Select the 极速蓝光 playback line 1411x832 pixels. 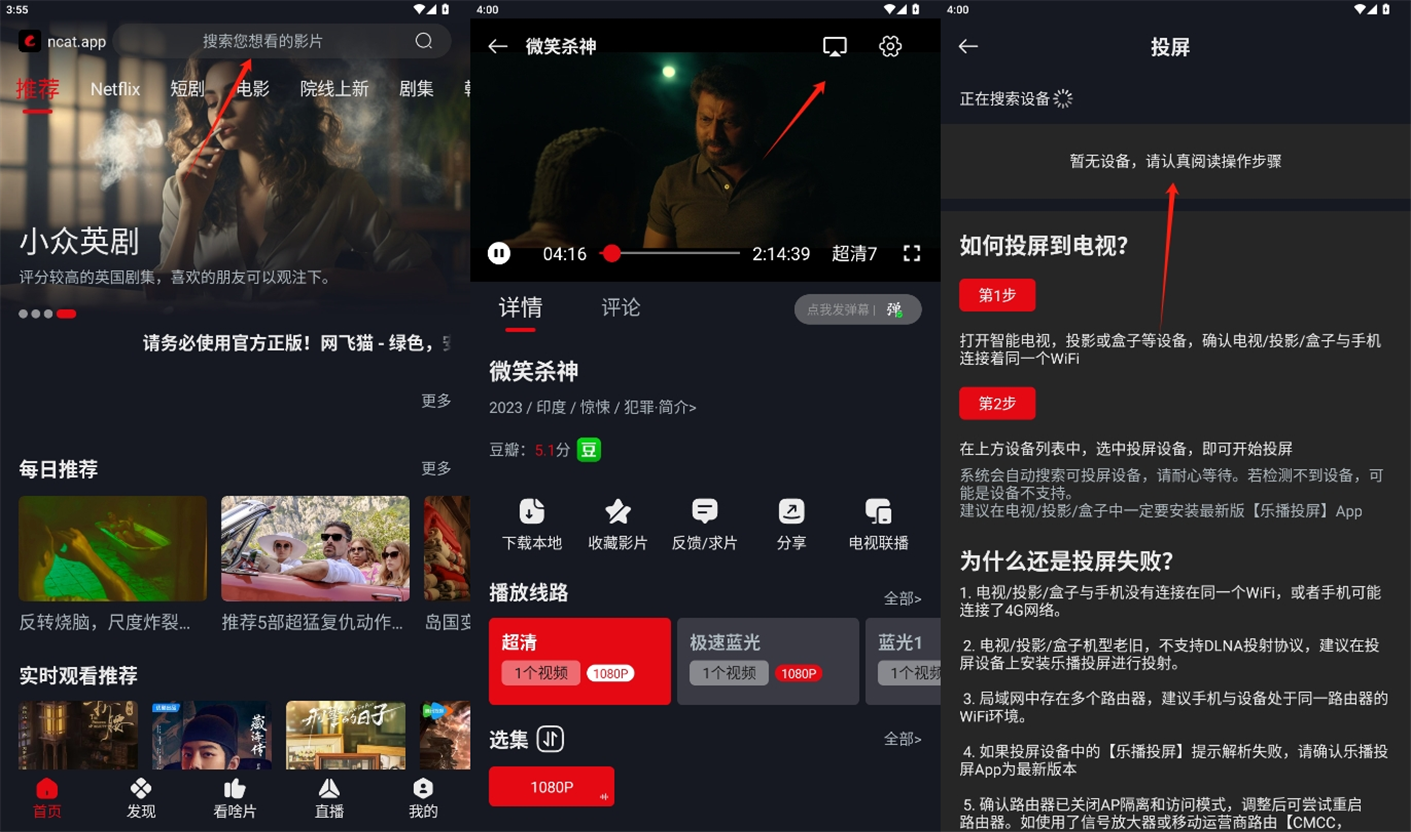click(767, 660)
